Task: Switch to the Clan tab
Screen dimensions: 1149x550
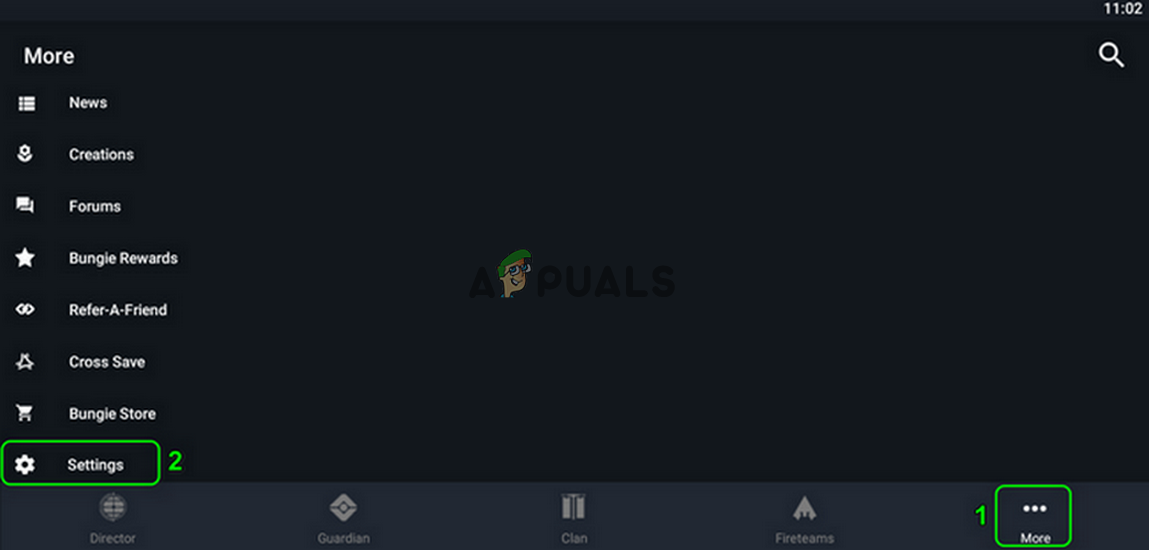Action: 573,518
